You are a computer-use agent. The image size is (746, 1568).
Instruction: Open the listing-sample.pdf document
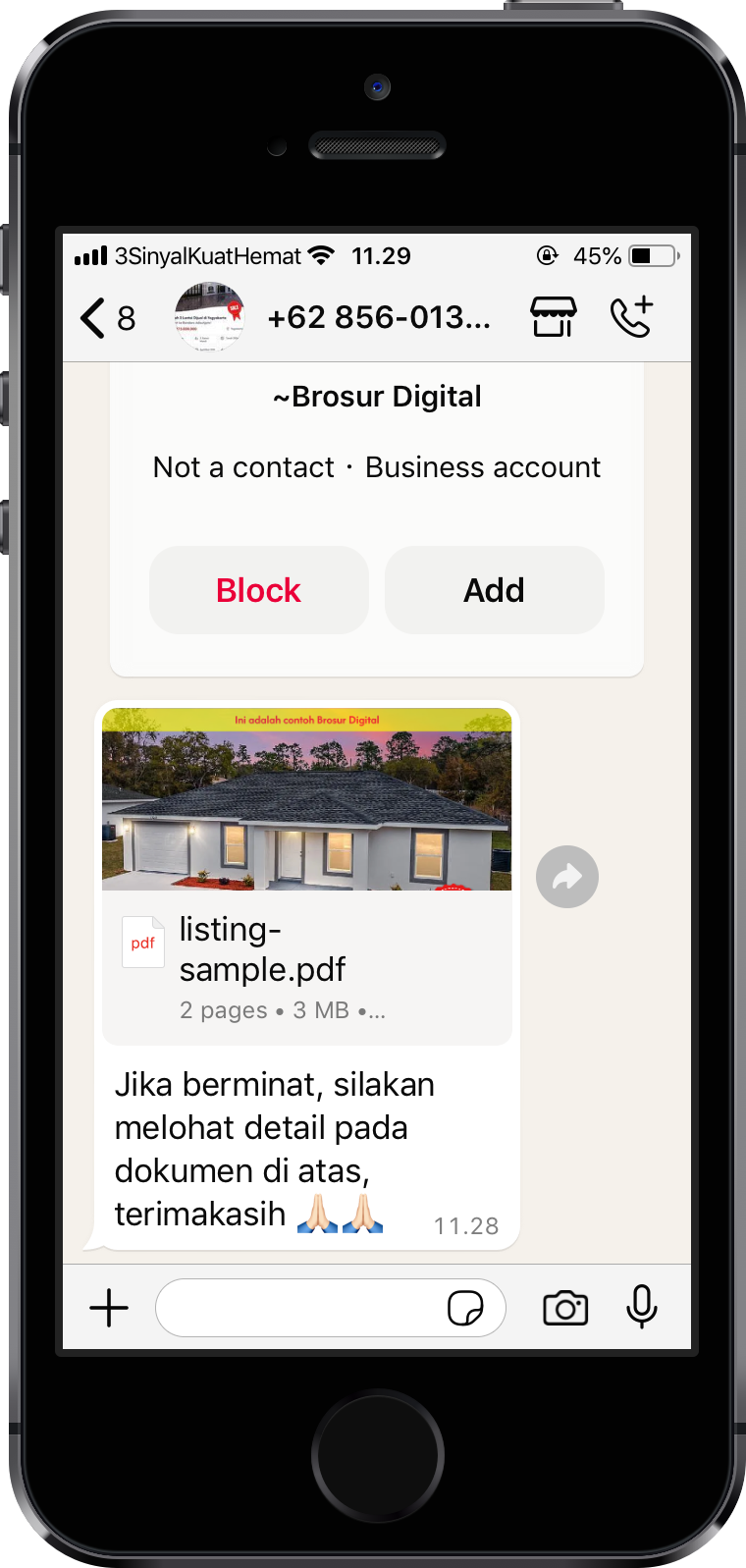coord(306,967)
